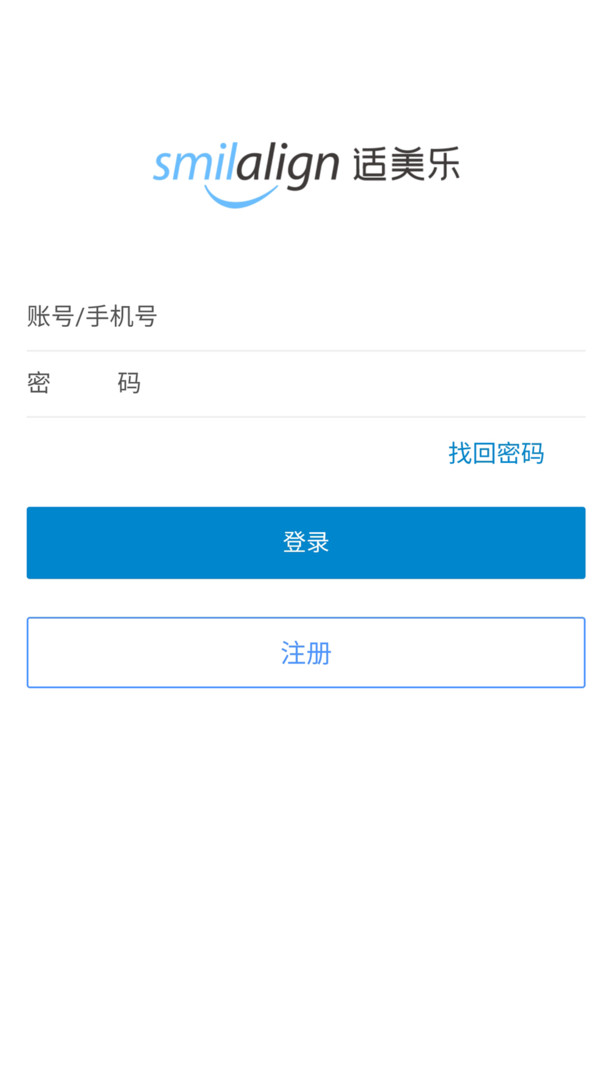
Task: Focus the 账号/手机号 account field
Action: pos(305,318)
